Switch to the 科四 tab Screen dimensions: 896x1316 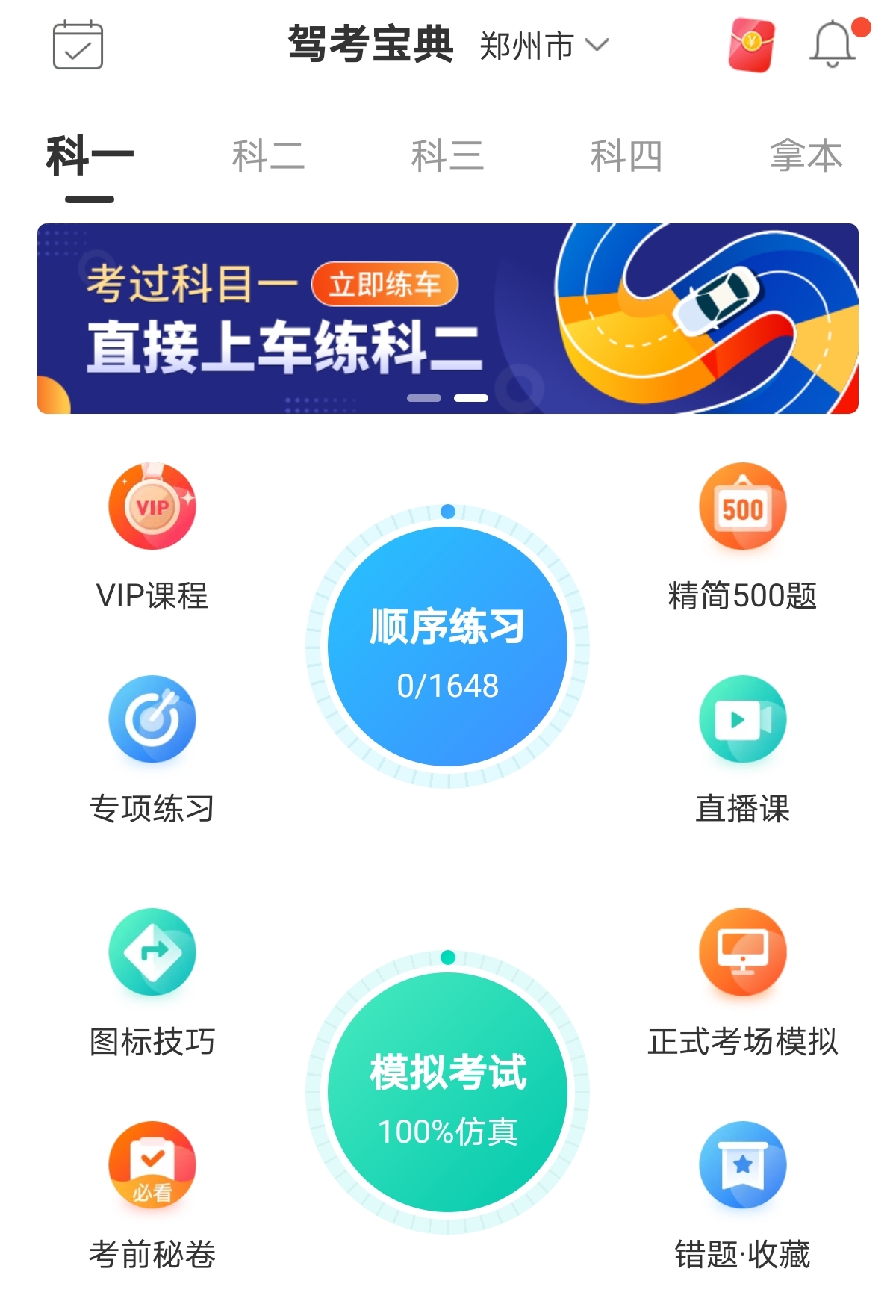pos(626,156)
